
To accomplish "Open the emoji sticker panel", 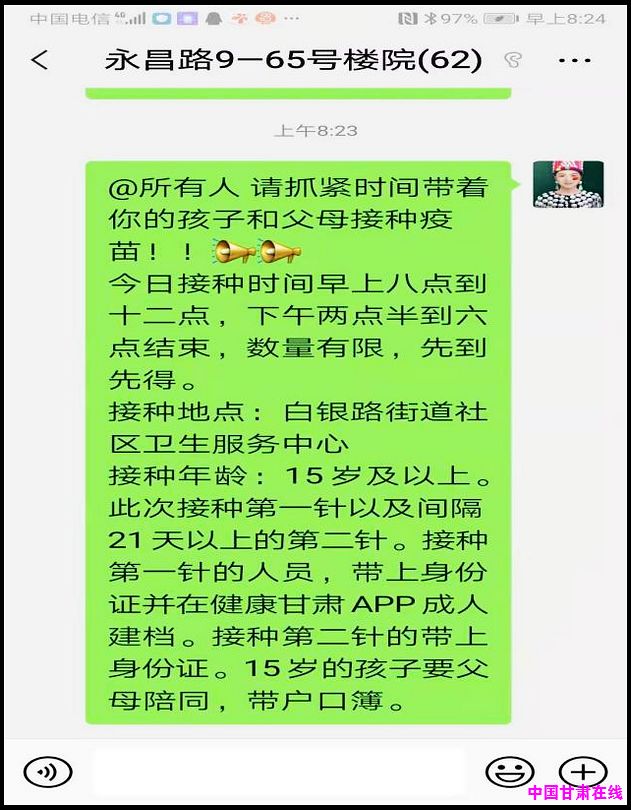I will tap(510, 771).
